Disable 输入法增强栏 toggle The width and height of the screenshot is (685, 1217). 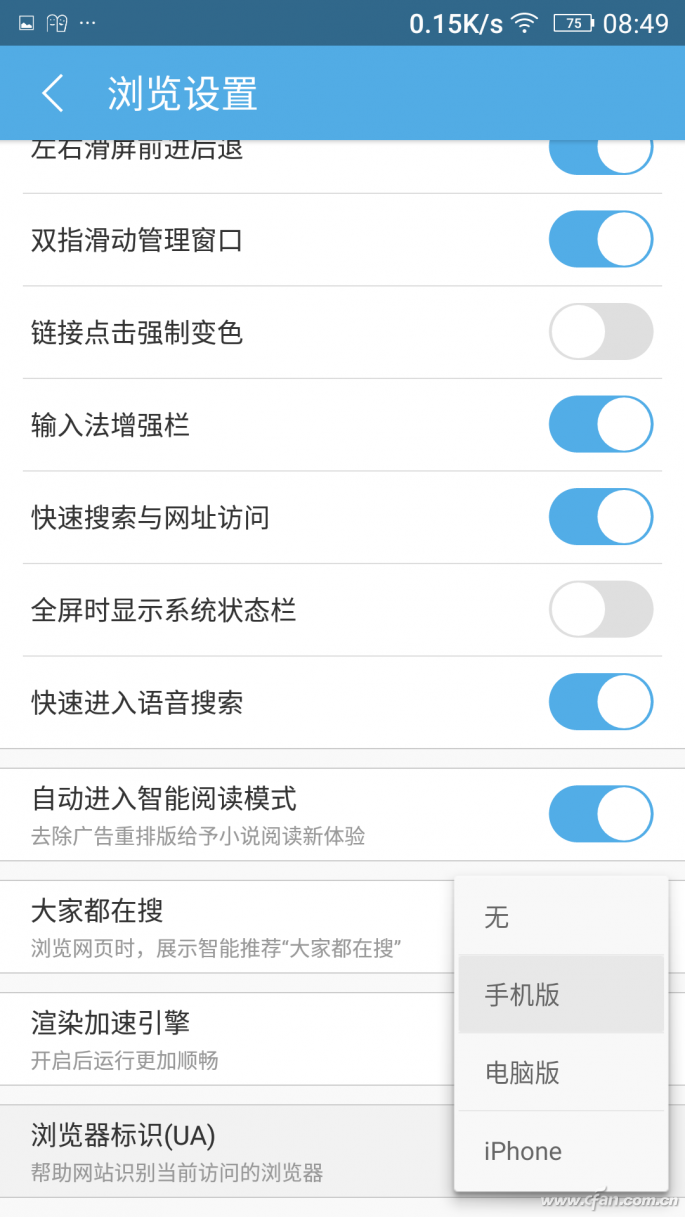tap(601, 424)
